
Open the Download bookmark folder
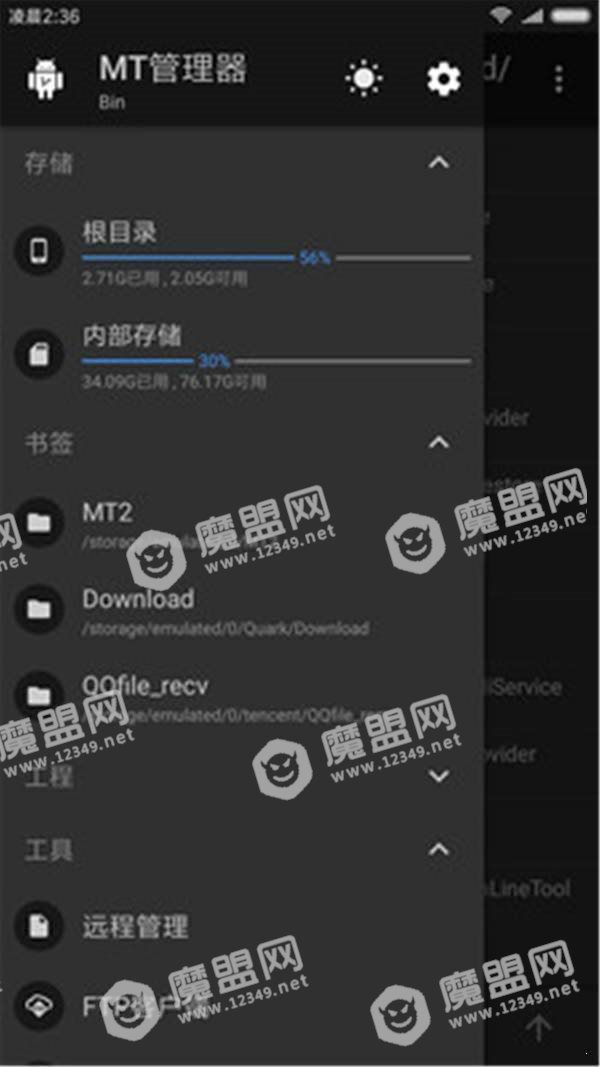pyautogui.click(x=242, y=609)
